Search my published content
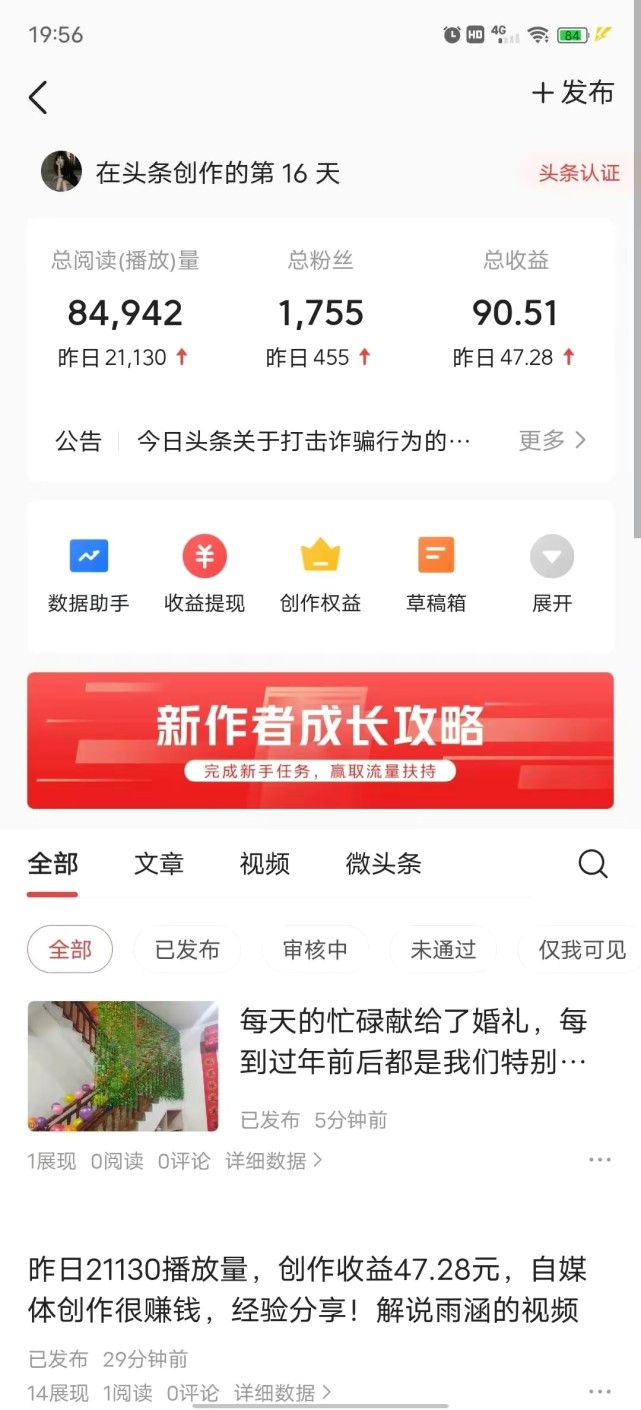The width and height of the screenshot is (641, 1410). [593, 864]
